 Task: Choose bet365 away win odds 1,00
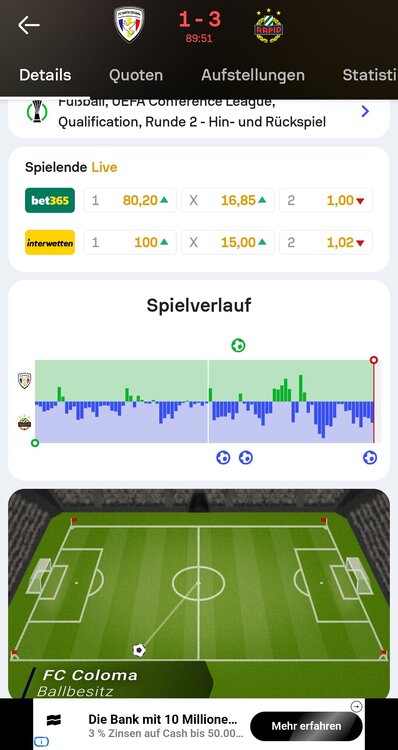pyautogui.click(x=325, y=200)
